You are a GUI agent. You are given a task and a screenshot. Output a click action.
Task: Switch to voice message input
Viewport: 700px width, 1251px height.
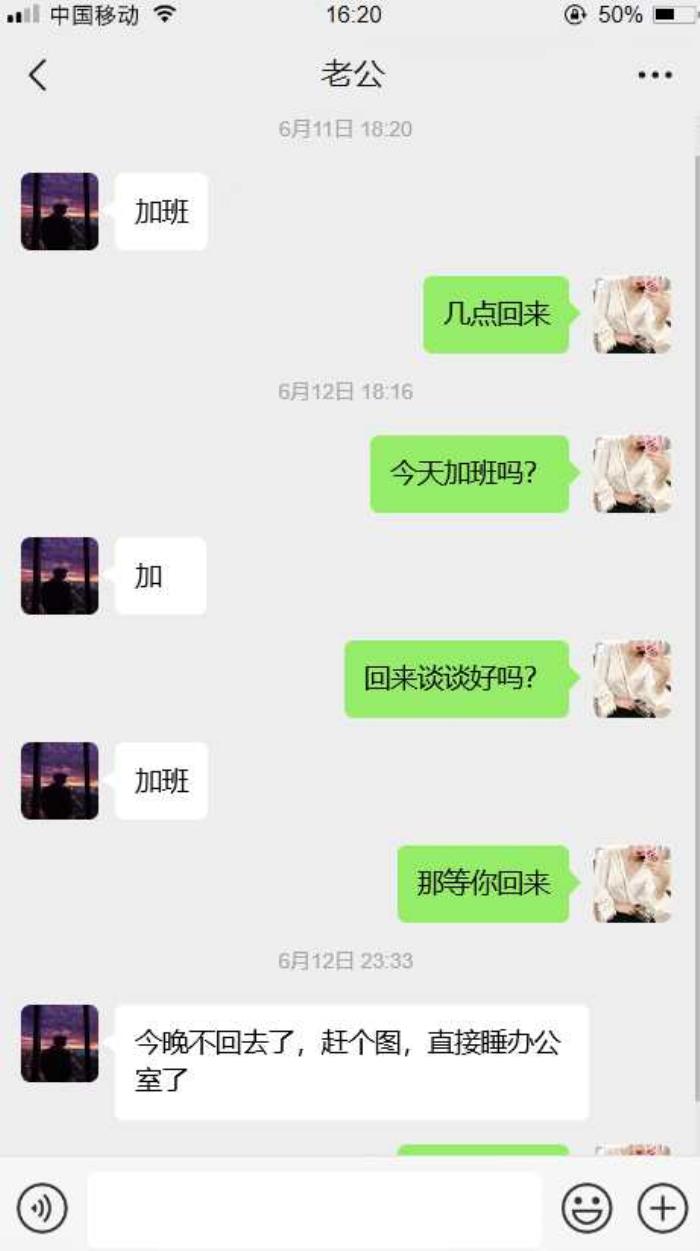42,1208
